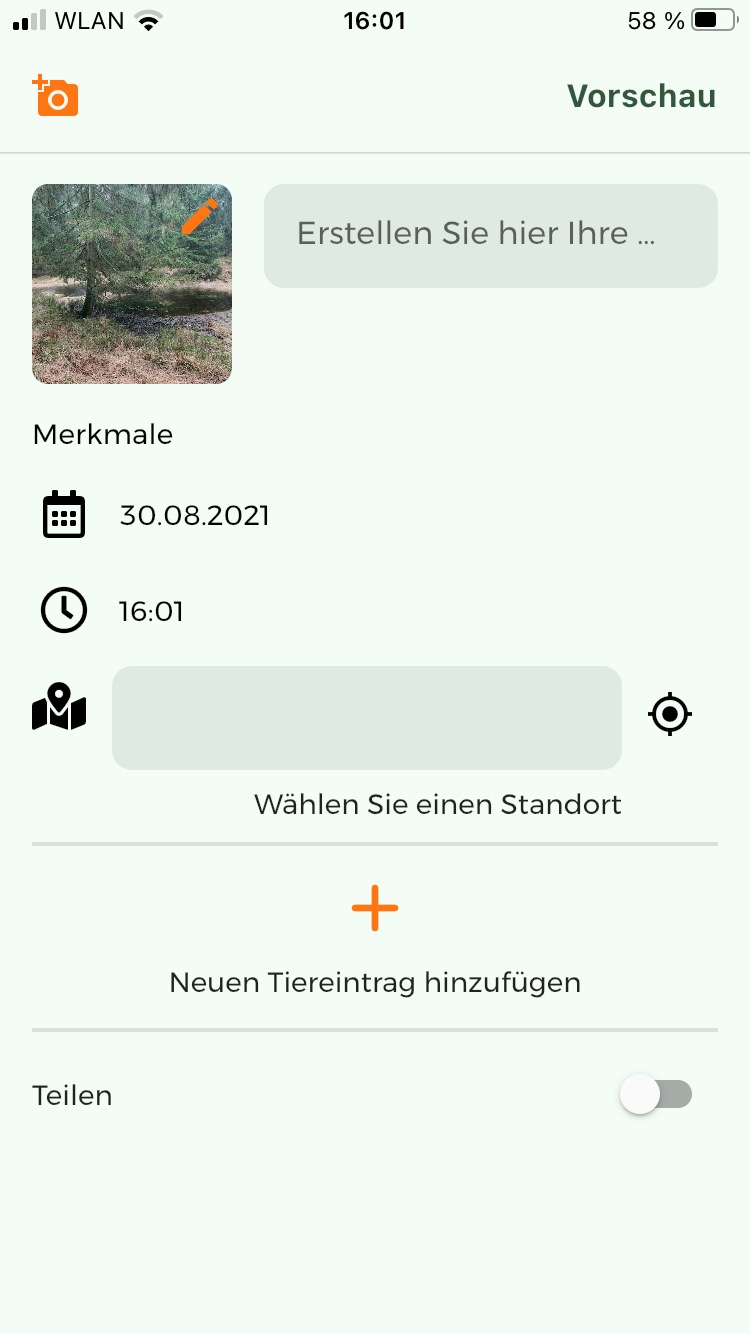Add a new Tiereintrag with plus
This screenshot has width=750, height=1334.
tap(375, 908)
